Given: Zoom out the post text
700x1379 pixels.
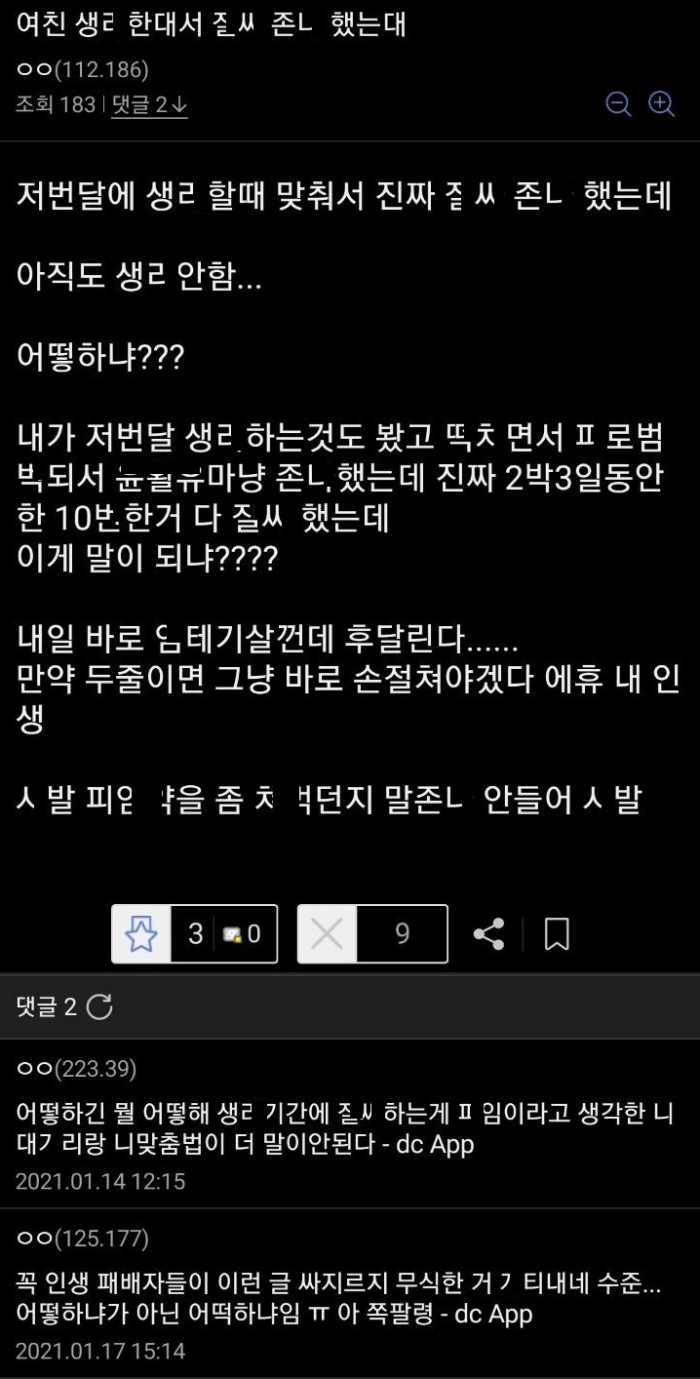Looking at the screenshot, I should pos(618,104).
